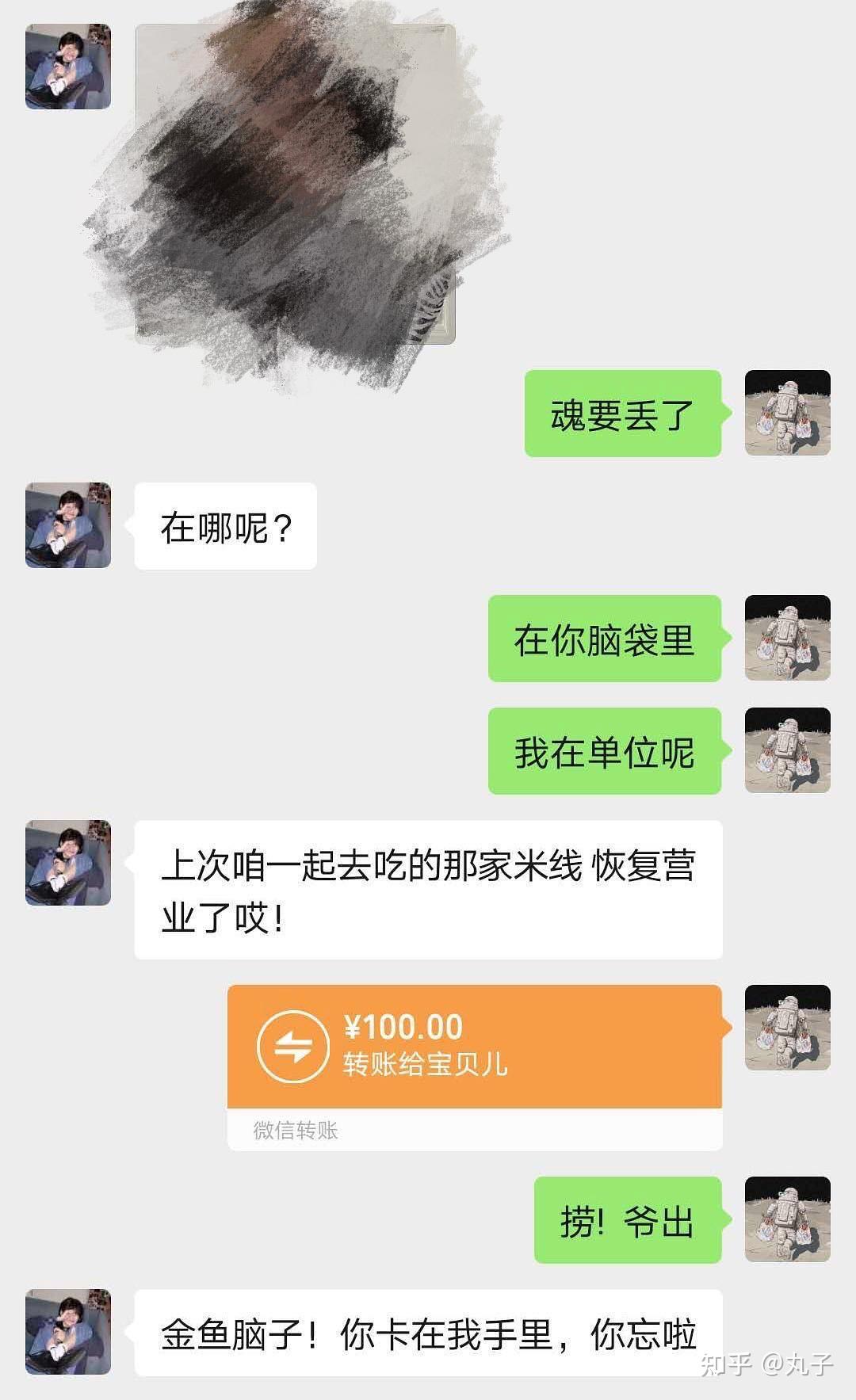The image size is (856, 1400).
Task: Tap astronaut avatar next to the transfer card
Action: click(788, 1028)
